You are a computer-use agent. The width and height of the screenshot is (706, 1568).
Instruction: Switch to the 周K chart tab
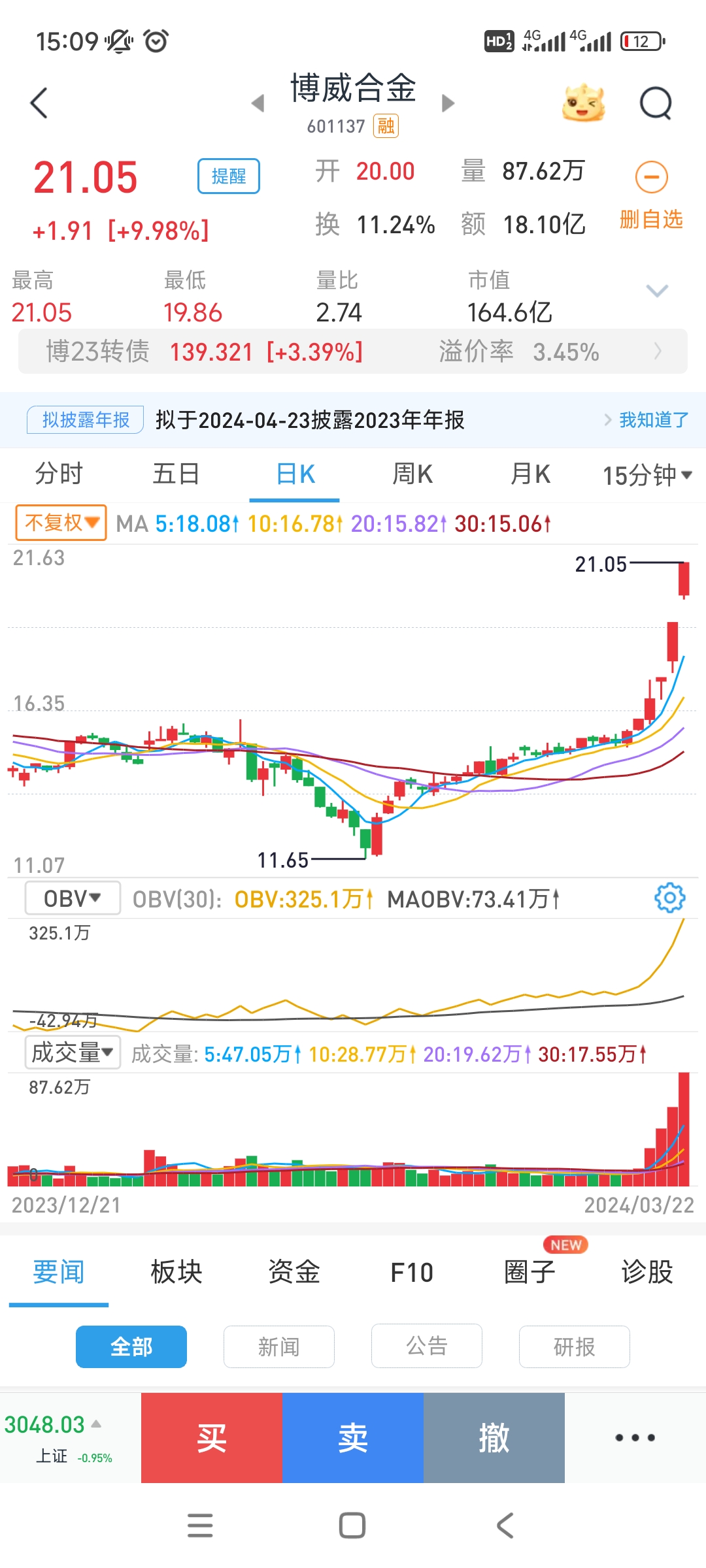(x=412, y=474)
